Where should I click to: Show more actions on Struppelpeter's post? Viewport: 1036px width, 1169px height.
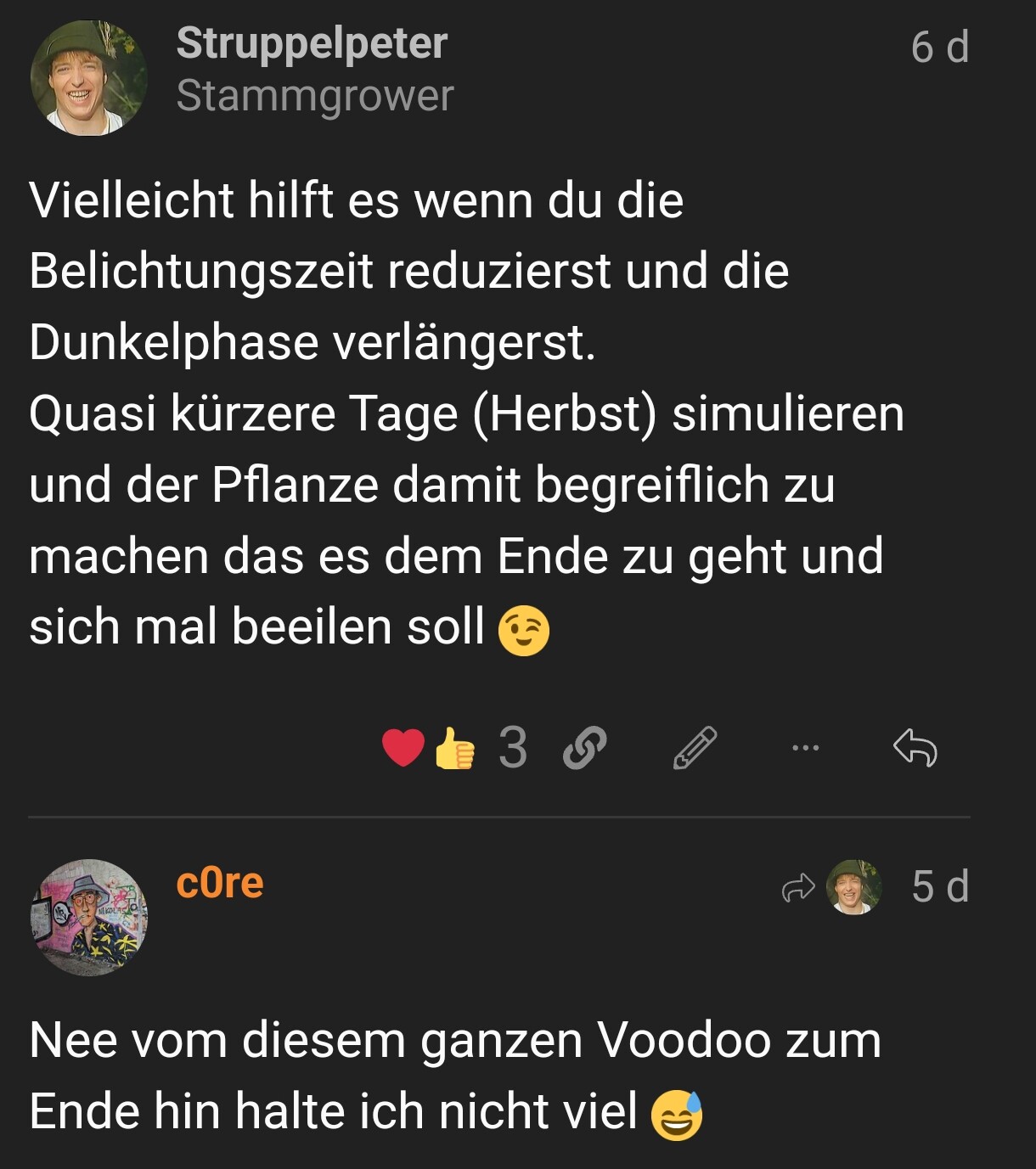point(805,748)
